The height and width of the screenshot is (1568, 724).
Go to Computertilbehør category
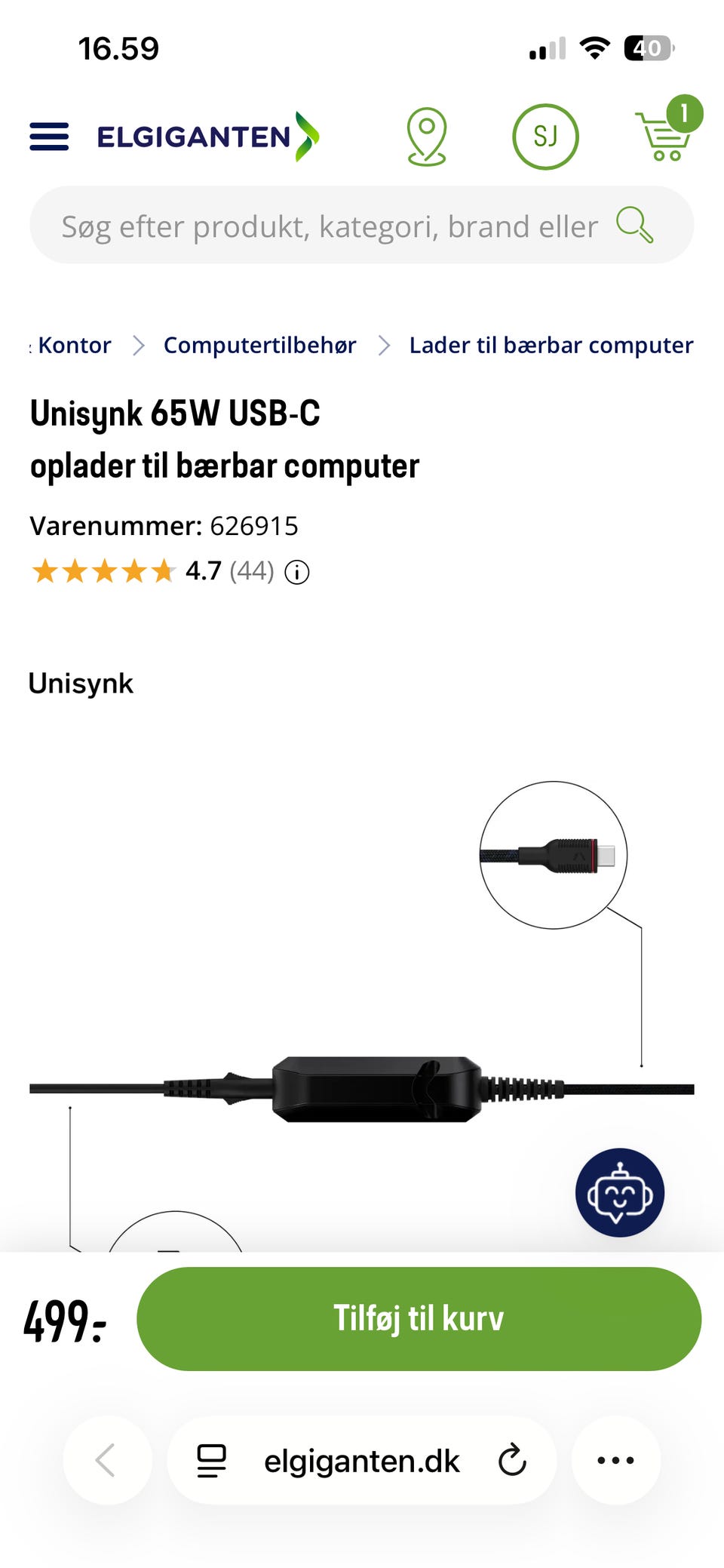259,346
